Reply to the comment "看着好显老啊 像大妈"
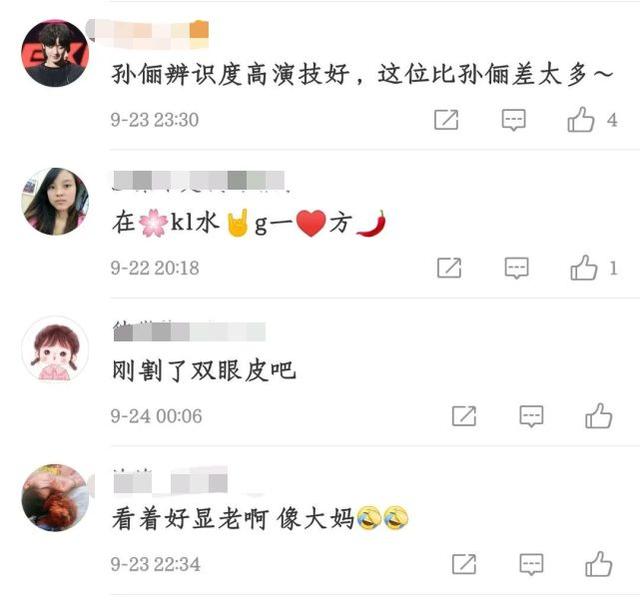This screenshot has height=601, width=640. pyautogui.click(x=531, y=564)
